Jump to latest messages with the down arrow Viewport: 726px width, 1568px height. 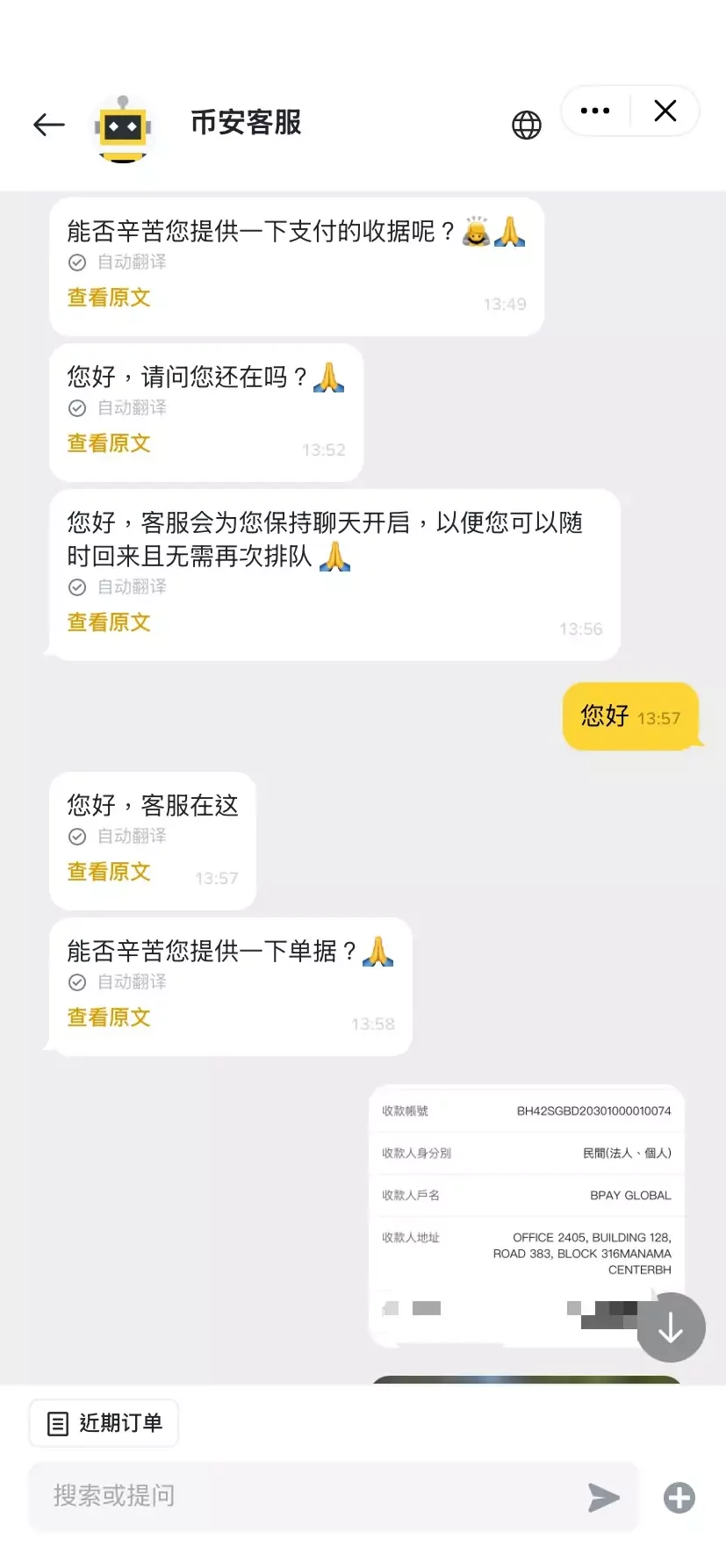pos(671,1327)
